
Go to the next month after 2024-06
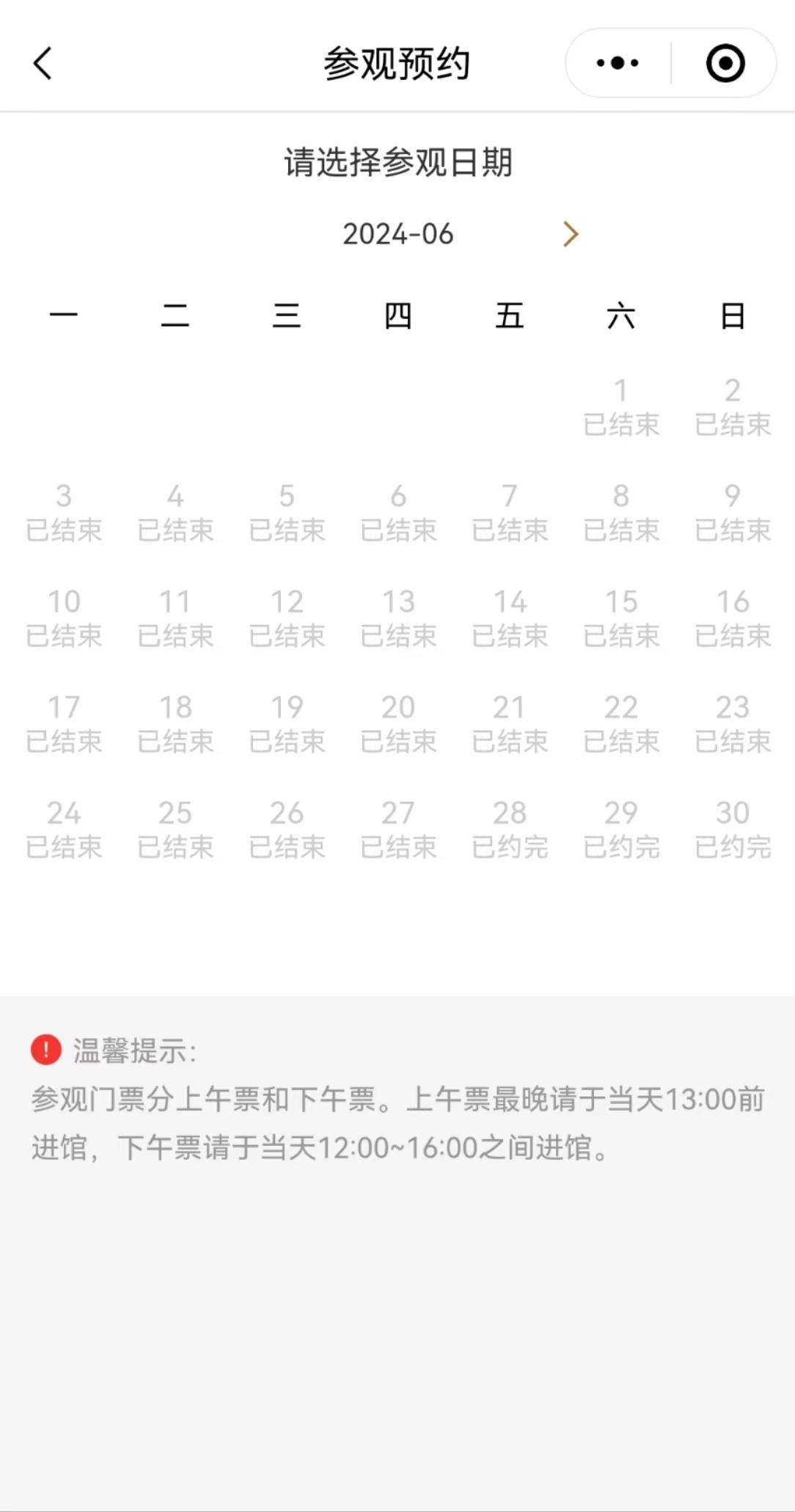[571, 234]
